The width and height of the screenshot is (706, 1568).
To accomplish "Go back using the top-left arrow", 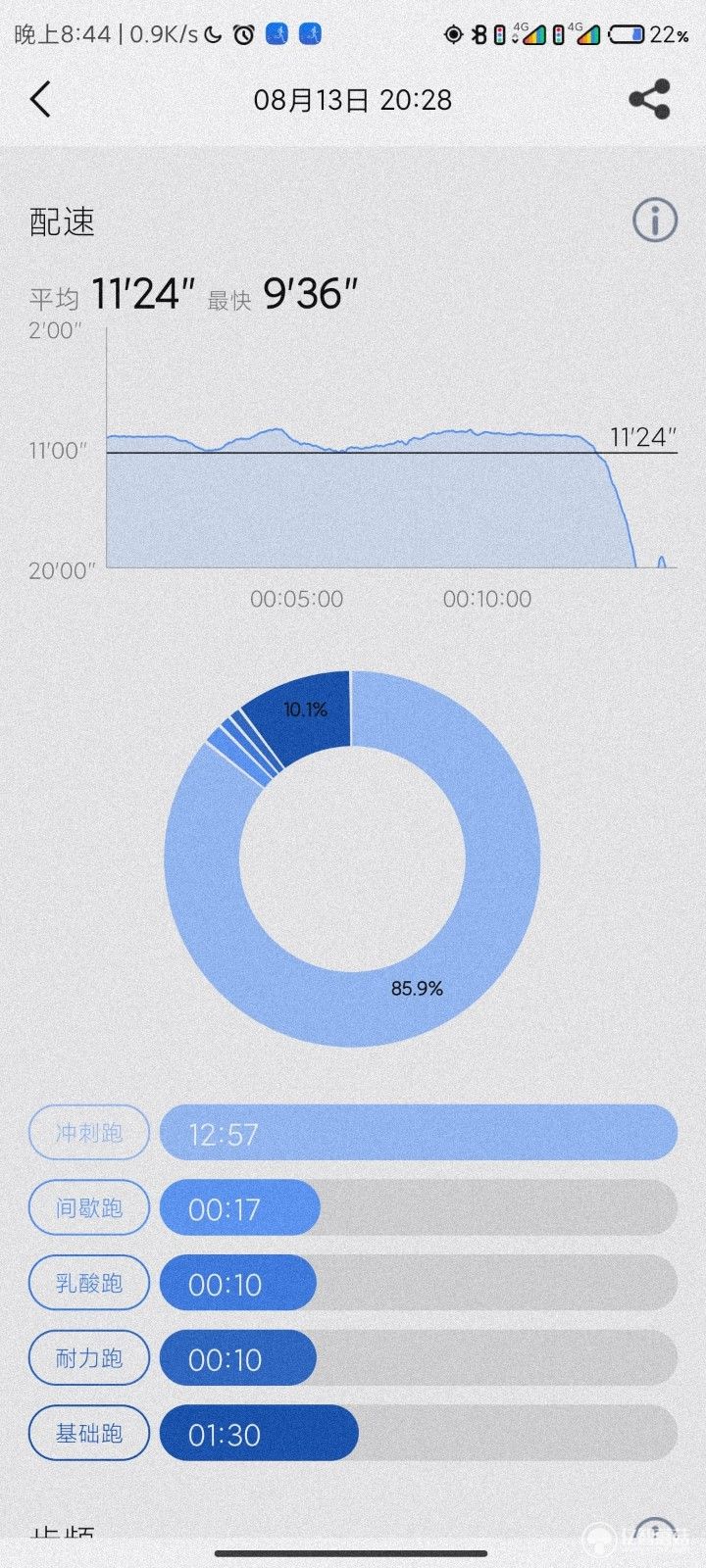I will (40, 100).
